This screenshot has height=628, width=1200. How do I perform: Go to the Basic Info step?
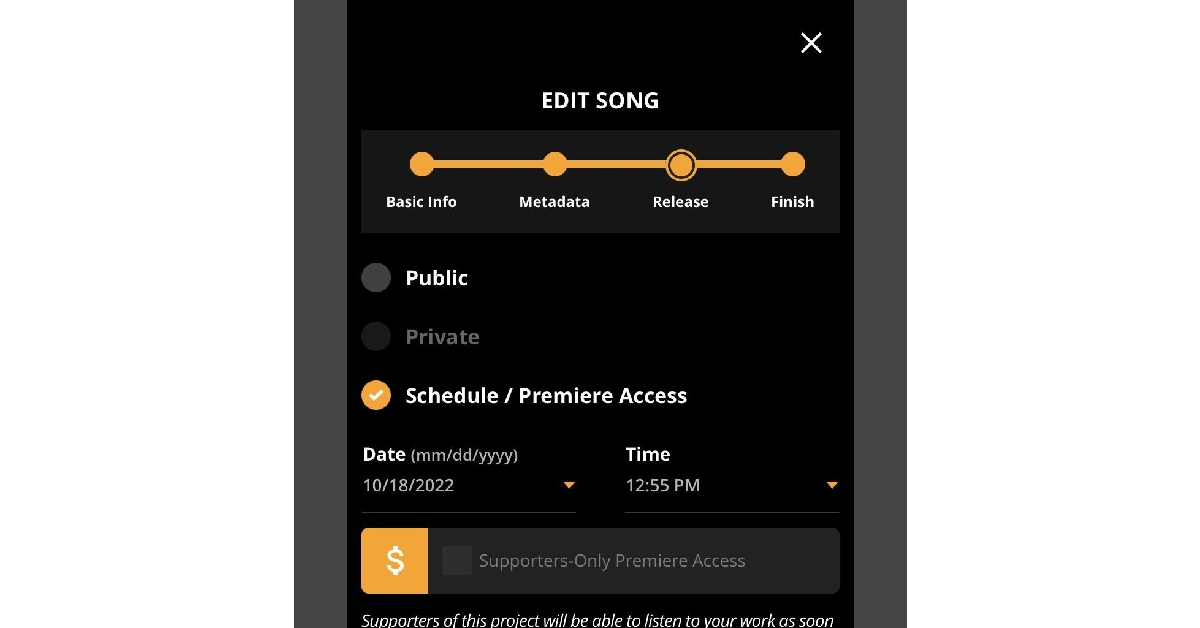422,165
